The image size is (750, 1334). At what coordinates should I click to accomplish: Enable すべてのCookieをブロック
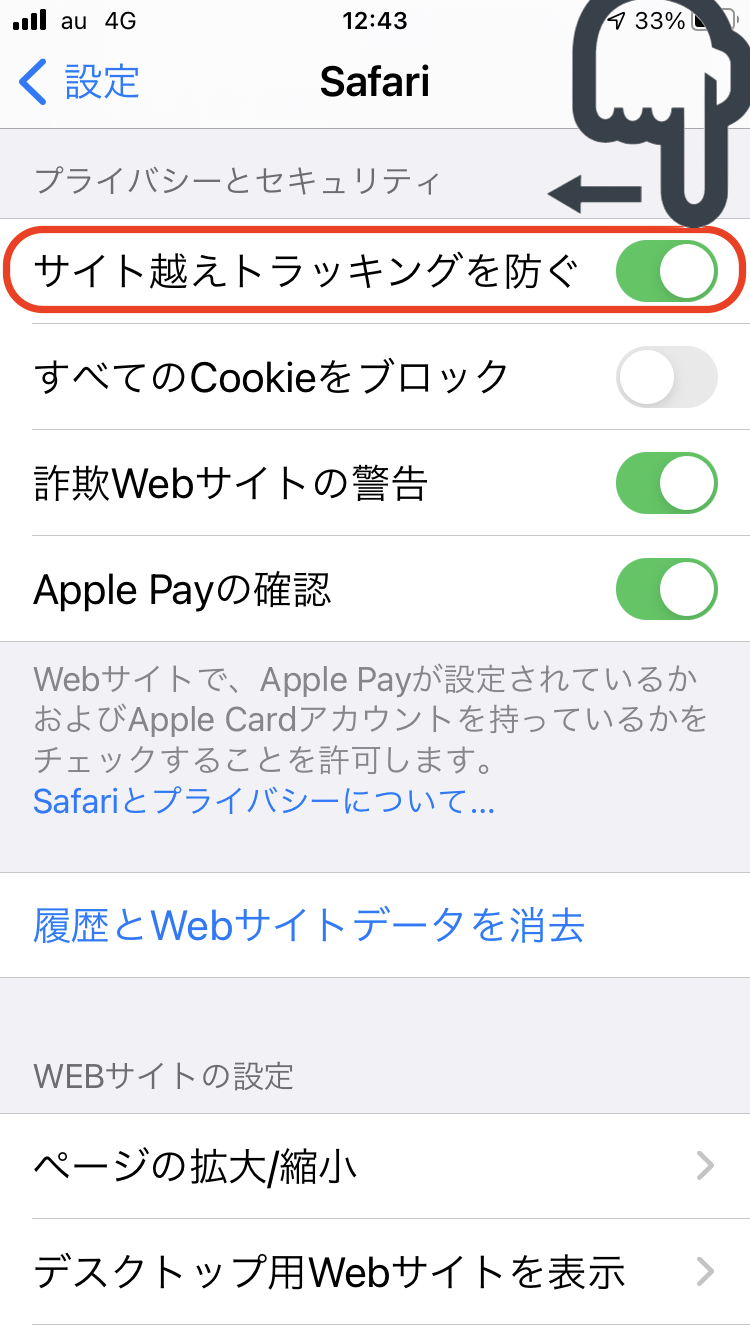point(667,377)
